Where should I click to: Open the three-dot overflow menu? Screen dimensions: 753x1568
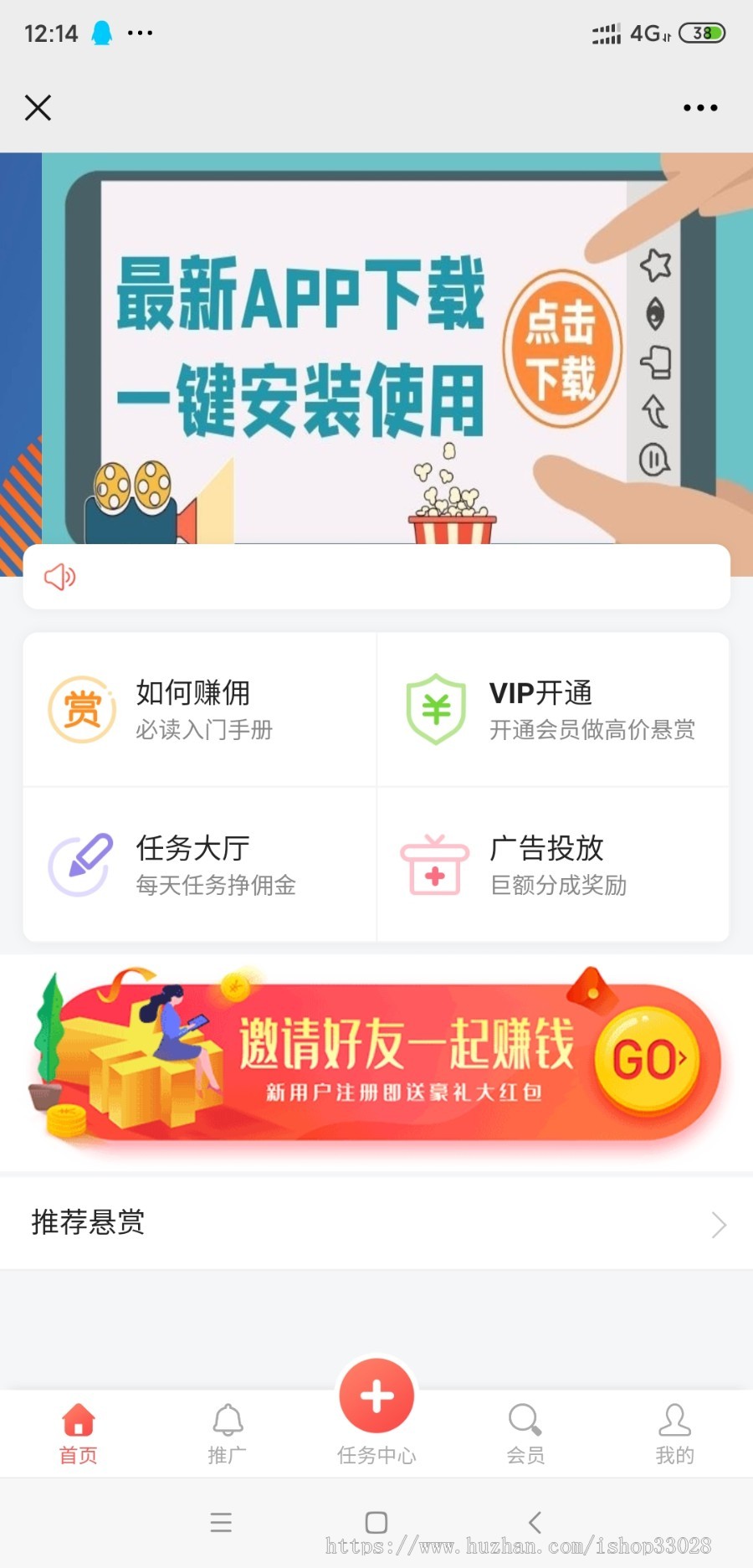coord(699,108)
